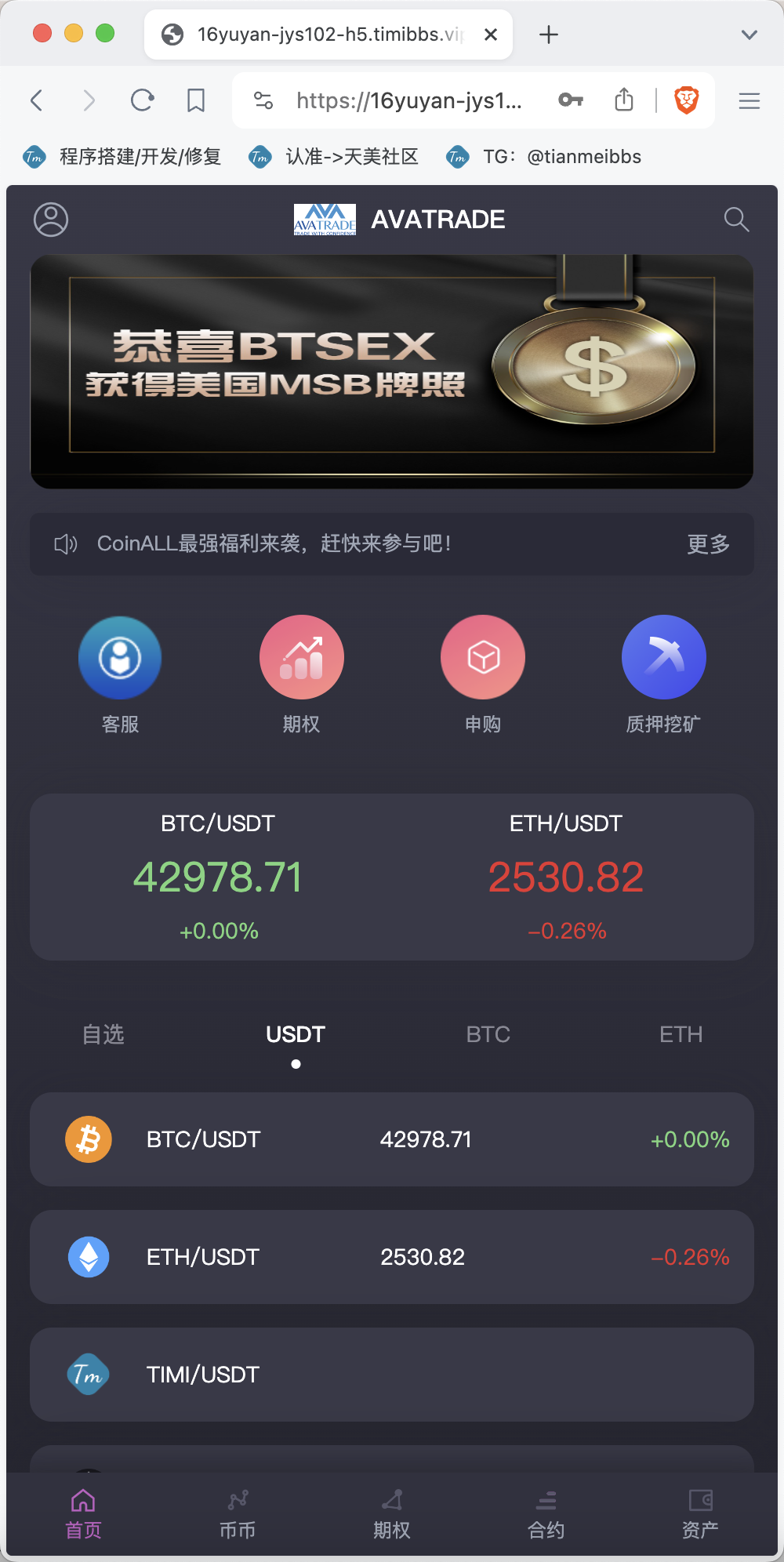Switch to the 自选 favorites tab

click(103, 1035)
